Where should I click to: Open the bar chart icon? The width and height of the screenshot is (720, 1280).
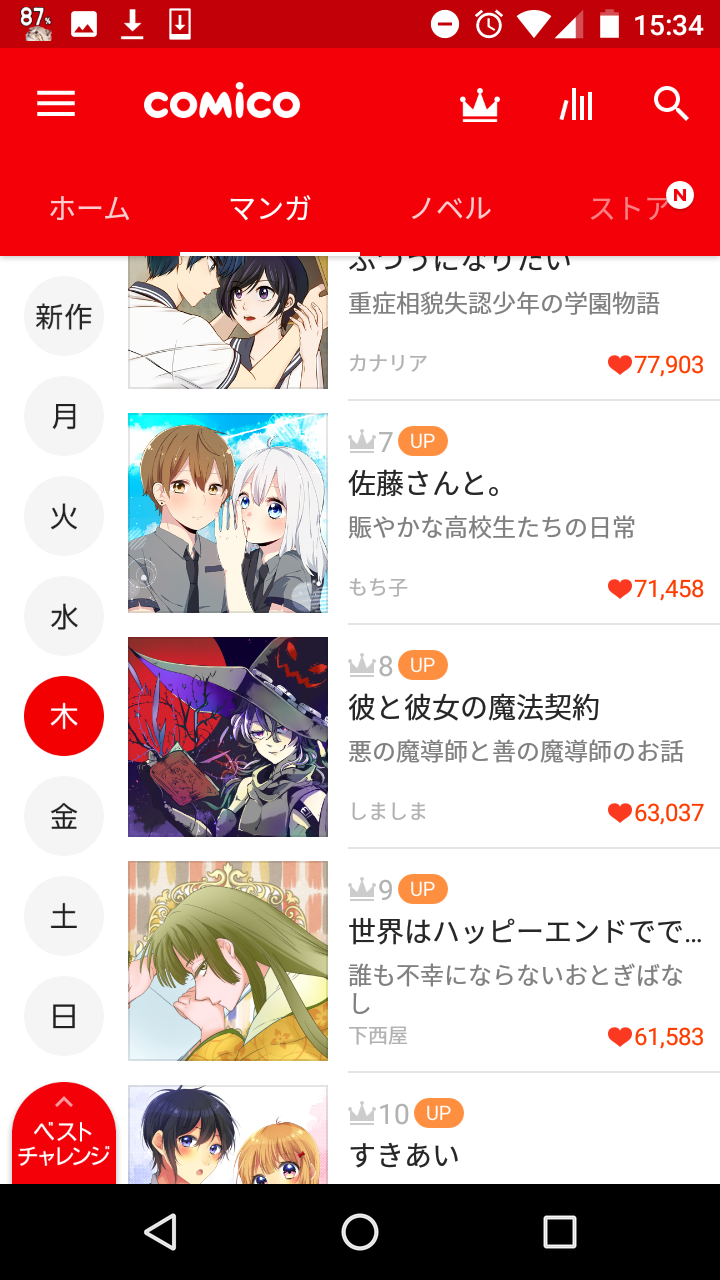(x=576, y=104)
